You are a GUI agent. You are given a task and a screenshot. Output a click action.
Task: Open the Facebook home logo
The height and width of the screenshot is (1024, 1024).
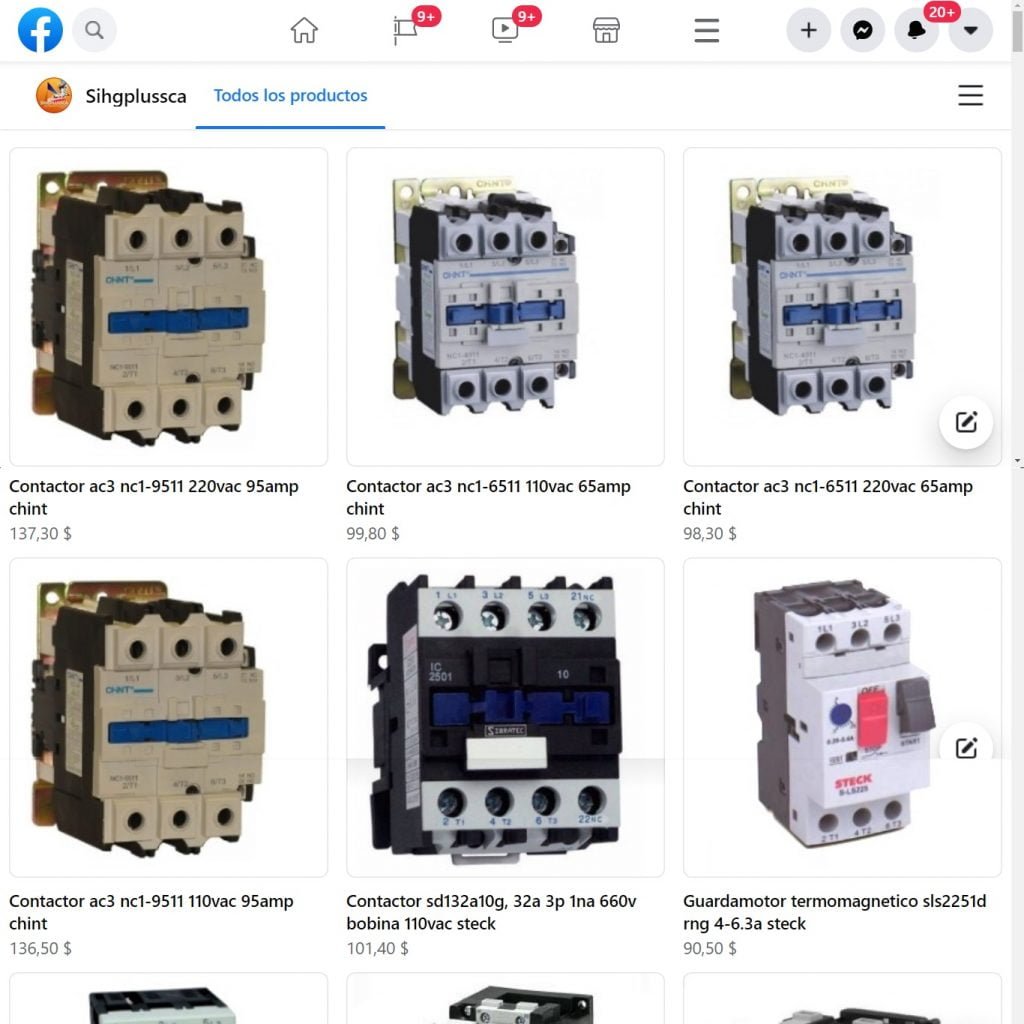pos(40,30)
